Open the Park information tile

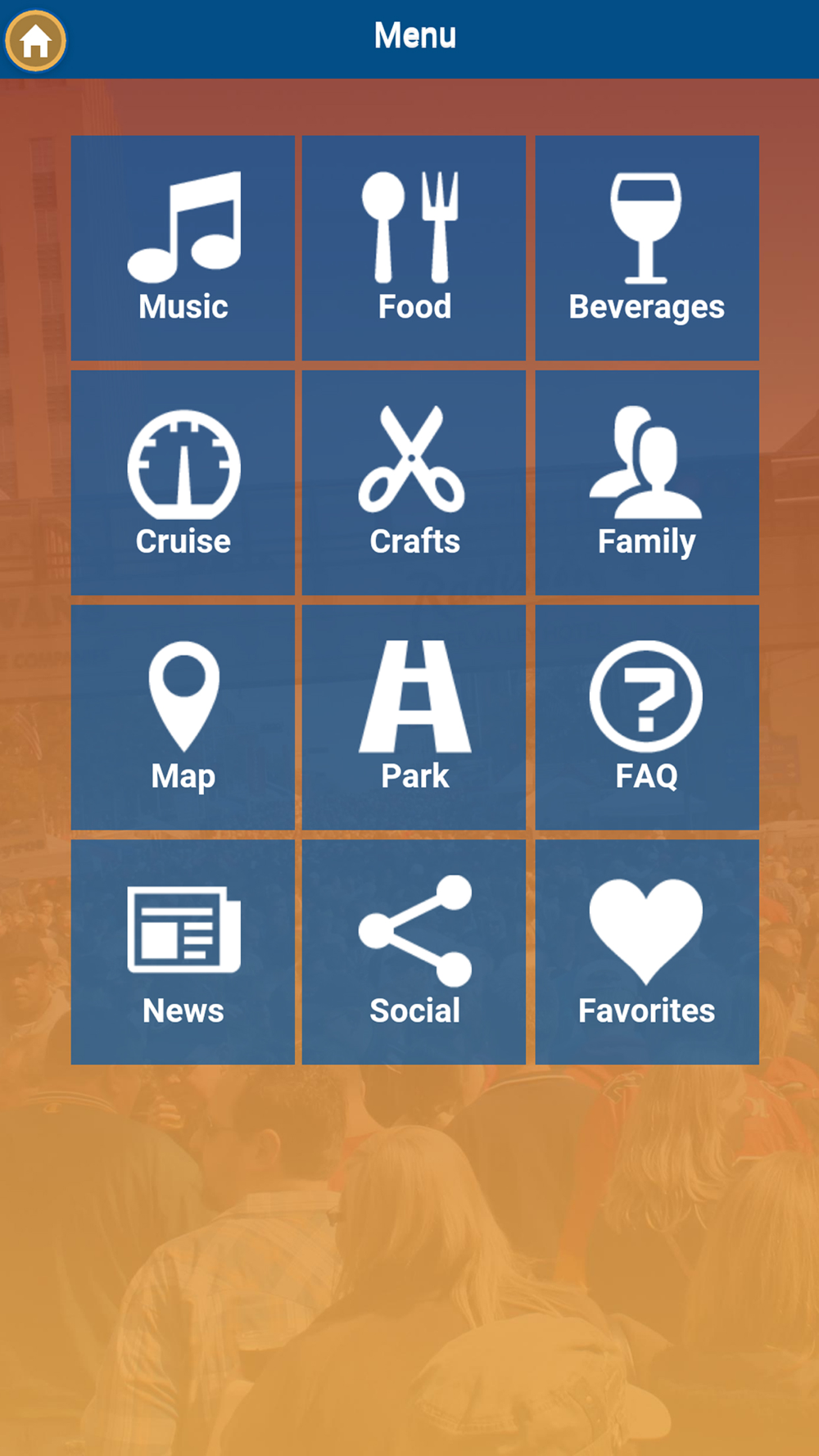pyautogui.click(x=414, y=717)
